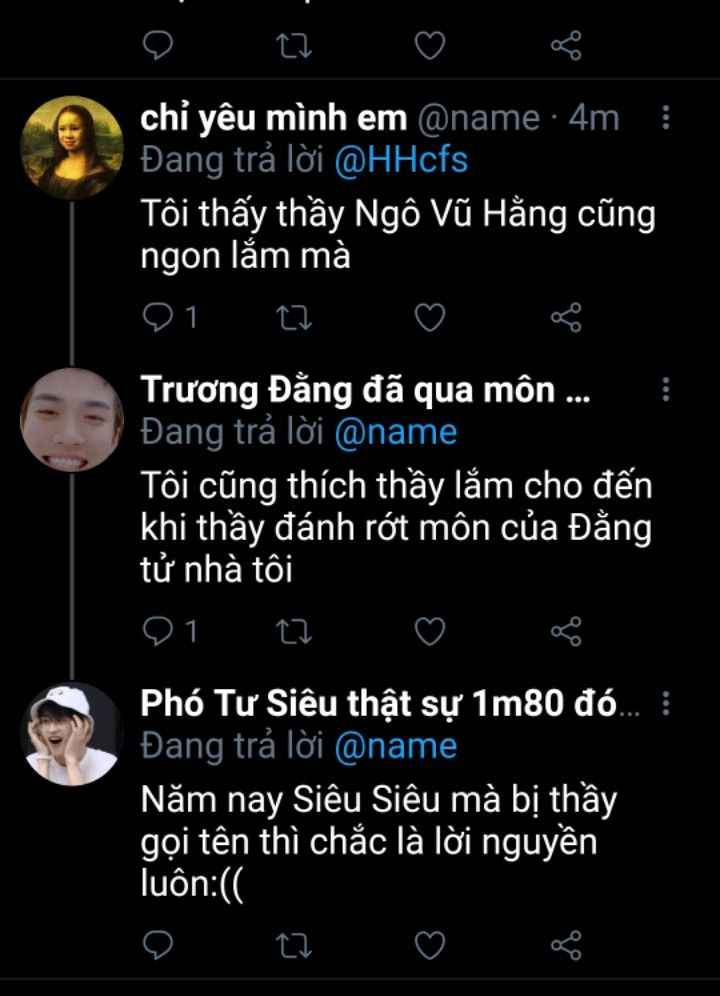The image size is (720, 996).
Task: Open overflow menu on Phó Tư Siêu's tweet
Action: (666, 703)
